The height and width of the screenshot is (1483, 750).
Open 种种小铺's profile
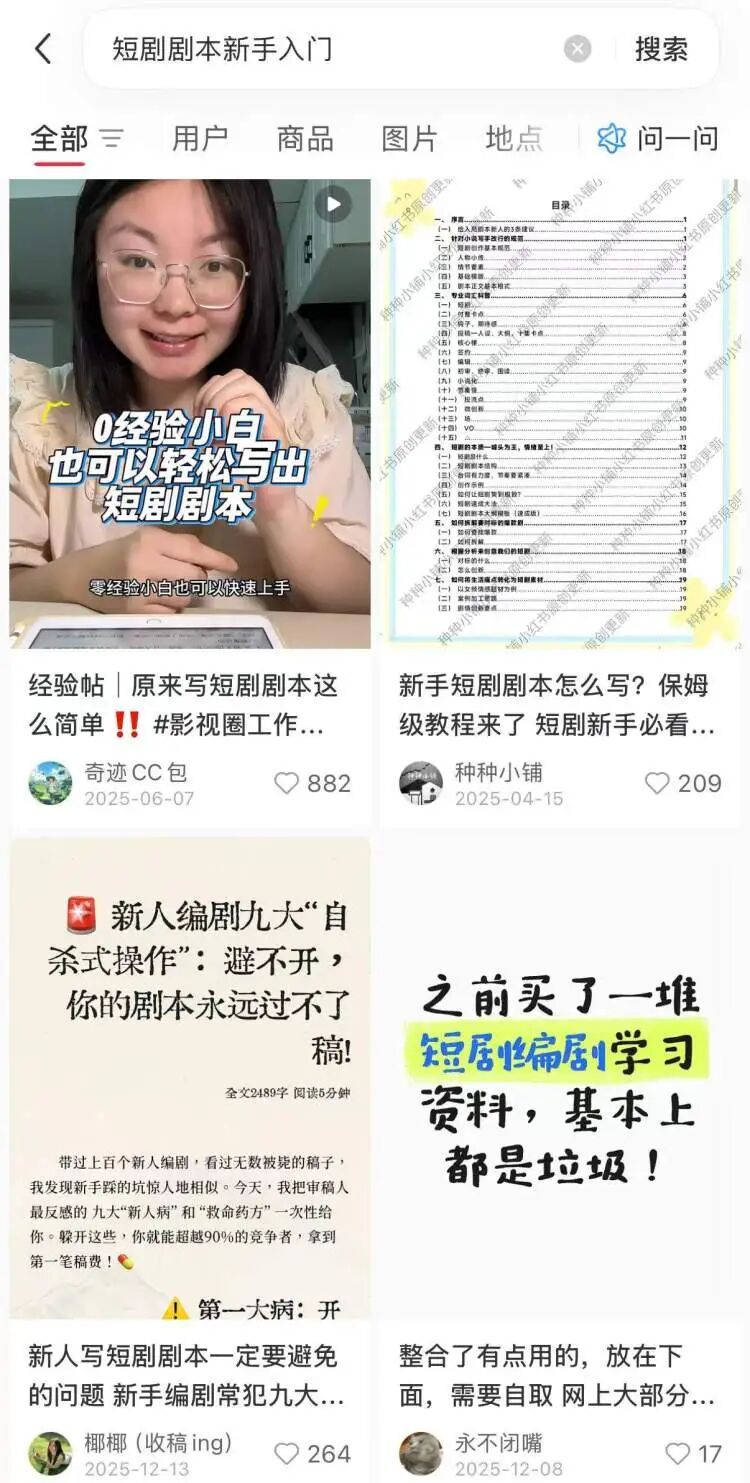[421, 783]
